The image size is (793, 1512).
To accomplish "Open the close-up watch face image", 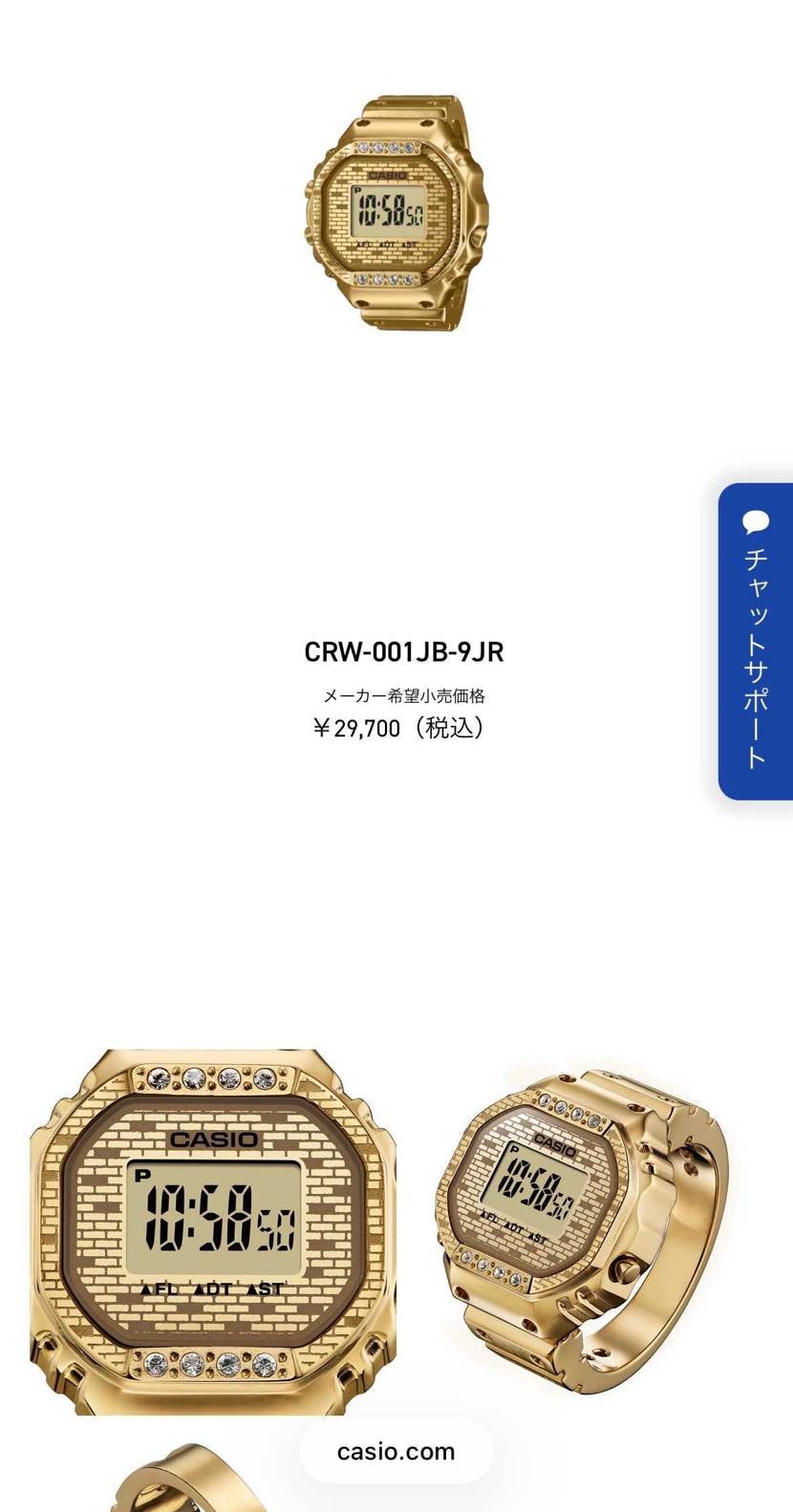I will (213, 1232).
